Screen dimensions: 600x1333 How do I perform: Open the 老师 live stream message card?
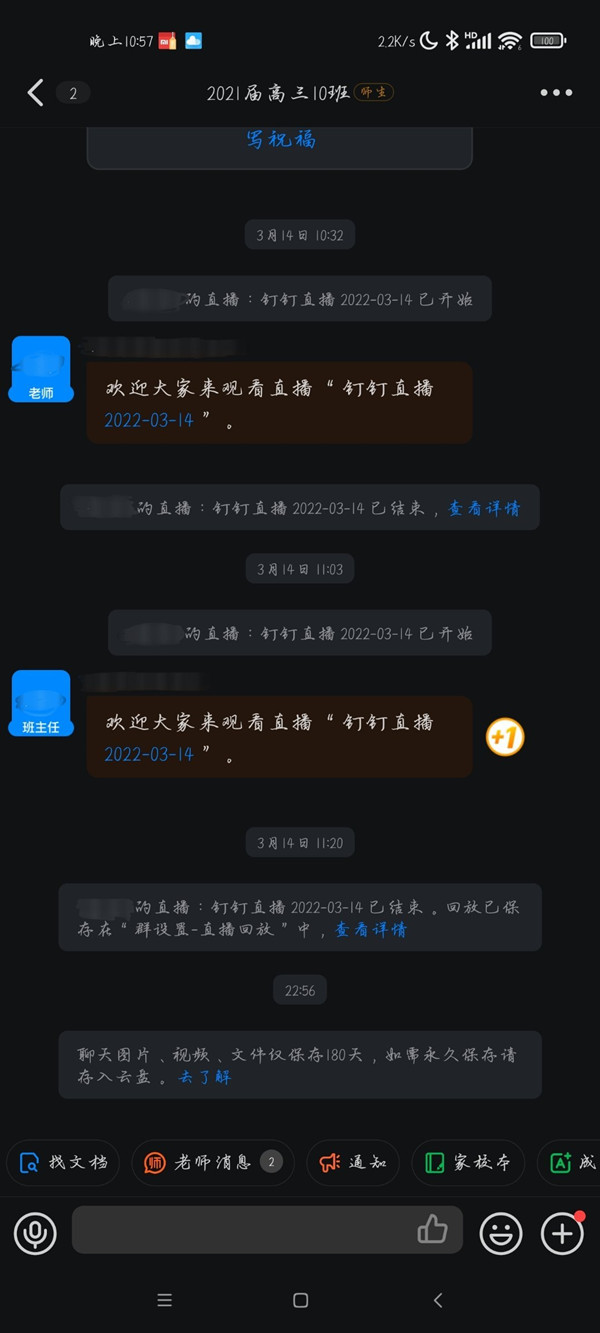point(279,403)
